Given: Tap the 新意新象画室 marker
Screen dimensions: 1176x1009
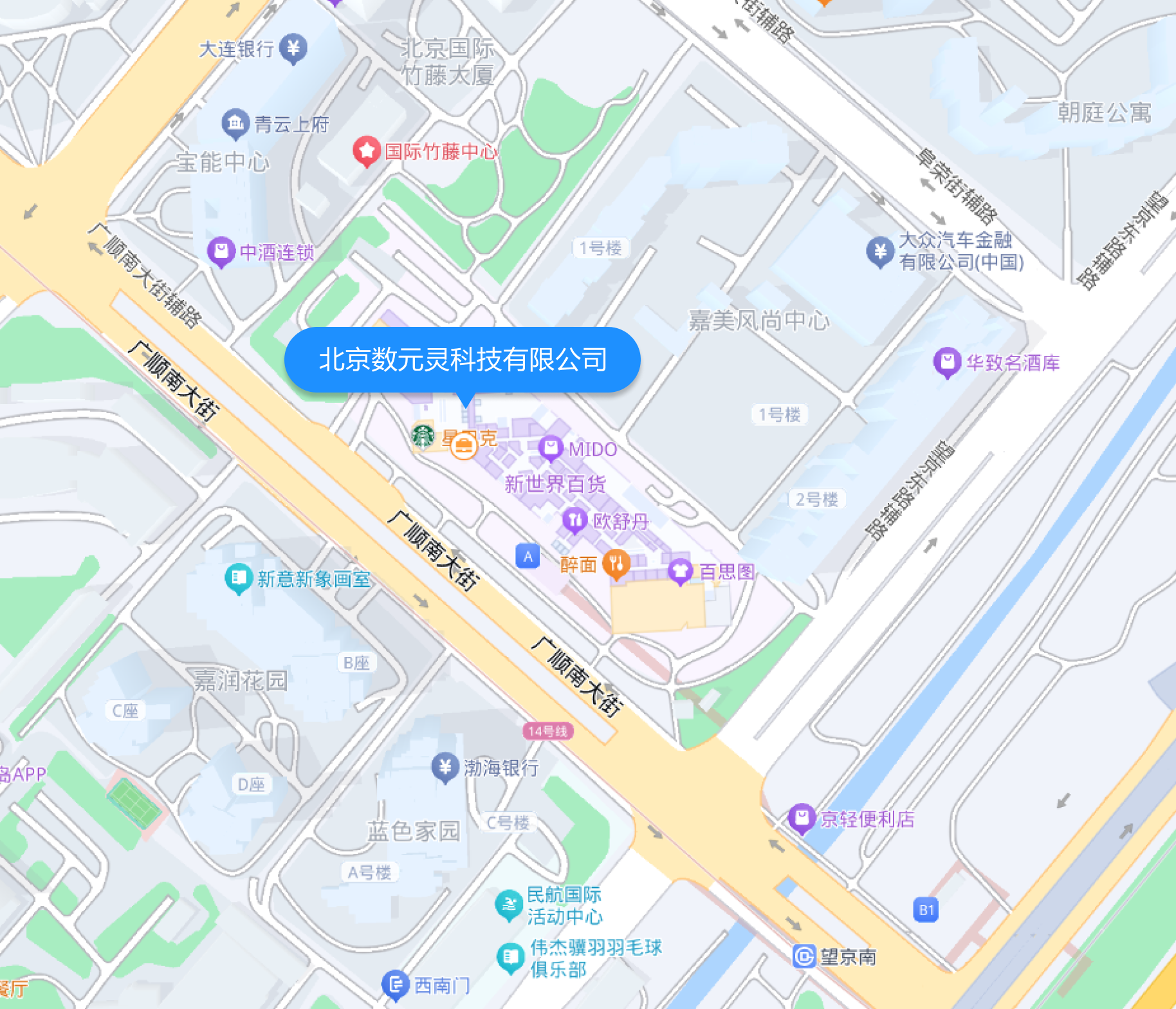Looking at the screenshot, I should (x=238, y=578).
